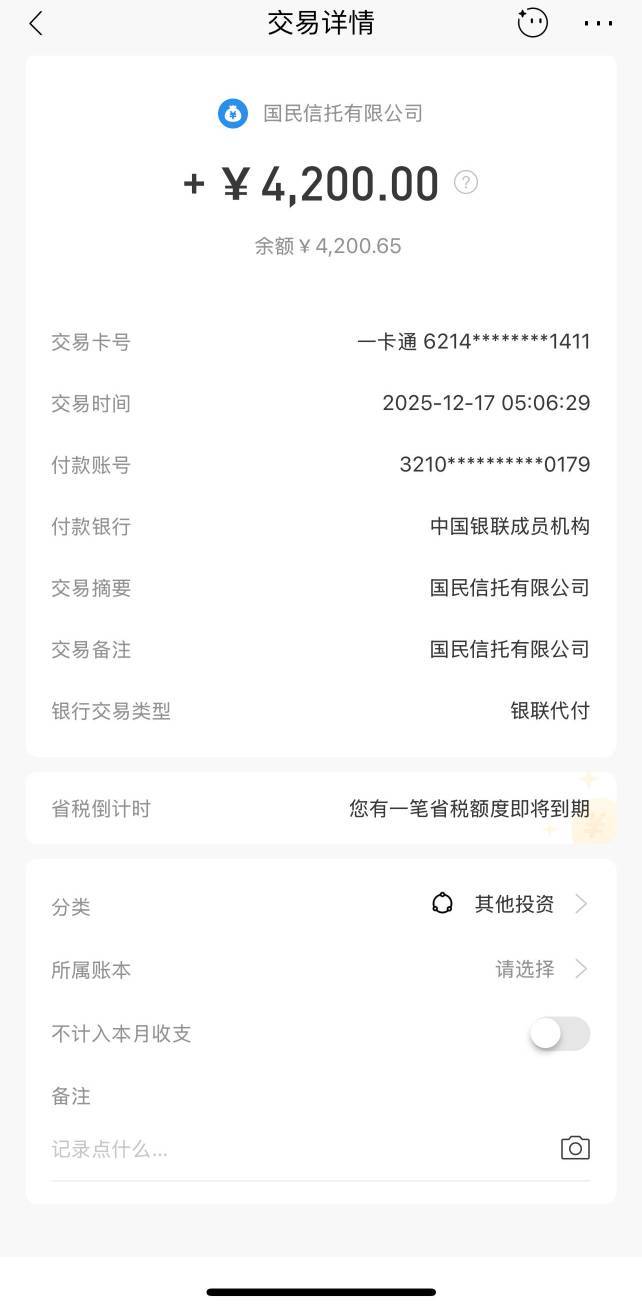Open the 省税倒计时 reminder row
The width and height of the screenshot is (642, 1308).
point(321,808)
